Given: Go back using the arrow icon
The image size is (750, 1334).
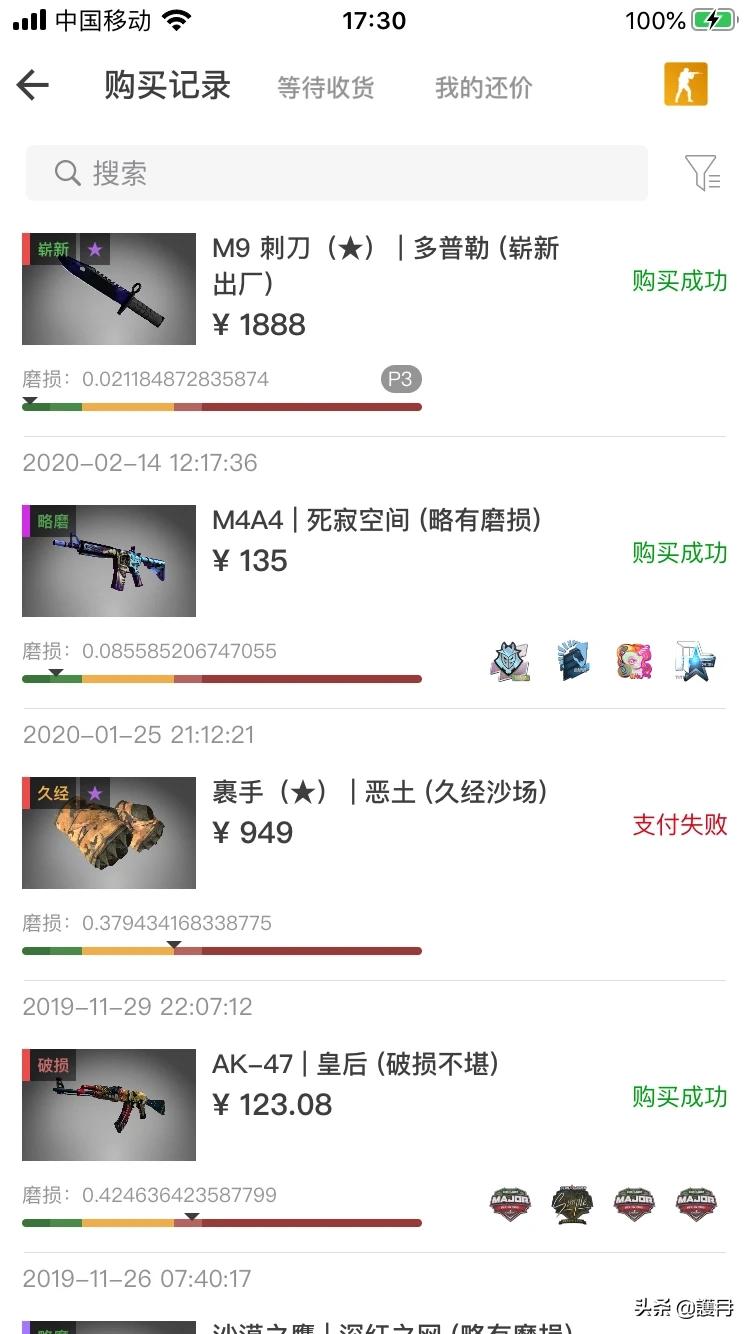Looking at the screenshot, I should (x=33, y=86).
